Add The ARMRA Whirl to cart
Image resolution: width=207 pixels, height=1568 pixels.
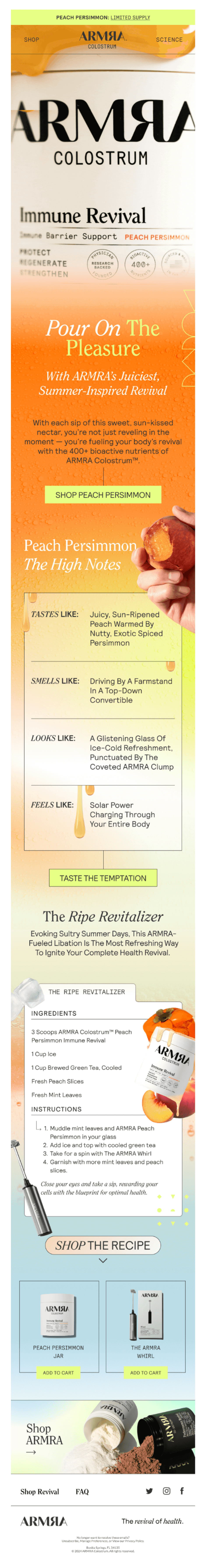coord(146,1373)
